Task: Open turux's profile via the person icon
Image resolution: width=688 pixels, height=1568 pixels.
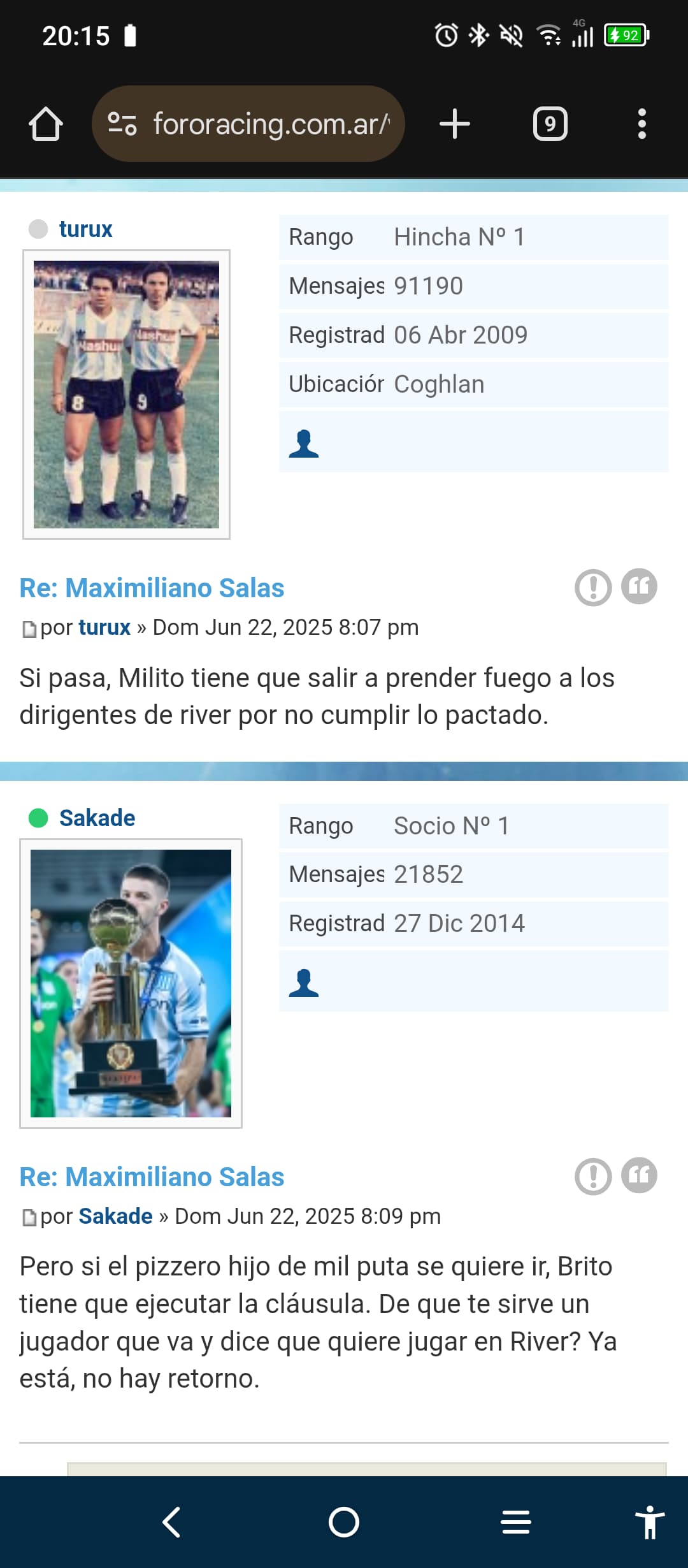Action: pyautogui.click(x=304, y=444)
